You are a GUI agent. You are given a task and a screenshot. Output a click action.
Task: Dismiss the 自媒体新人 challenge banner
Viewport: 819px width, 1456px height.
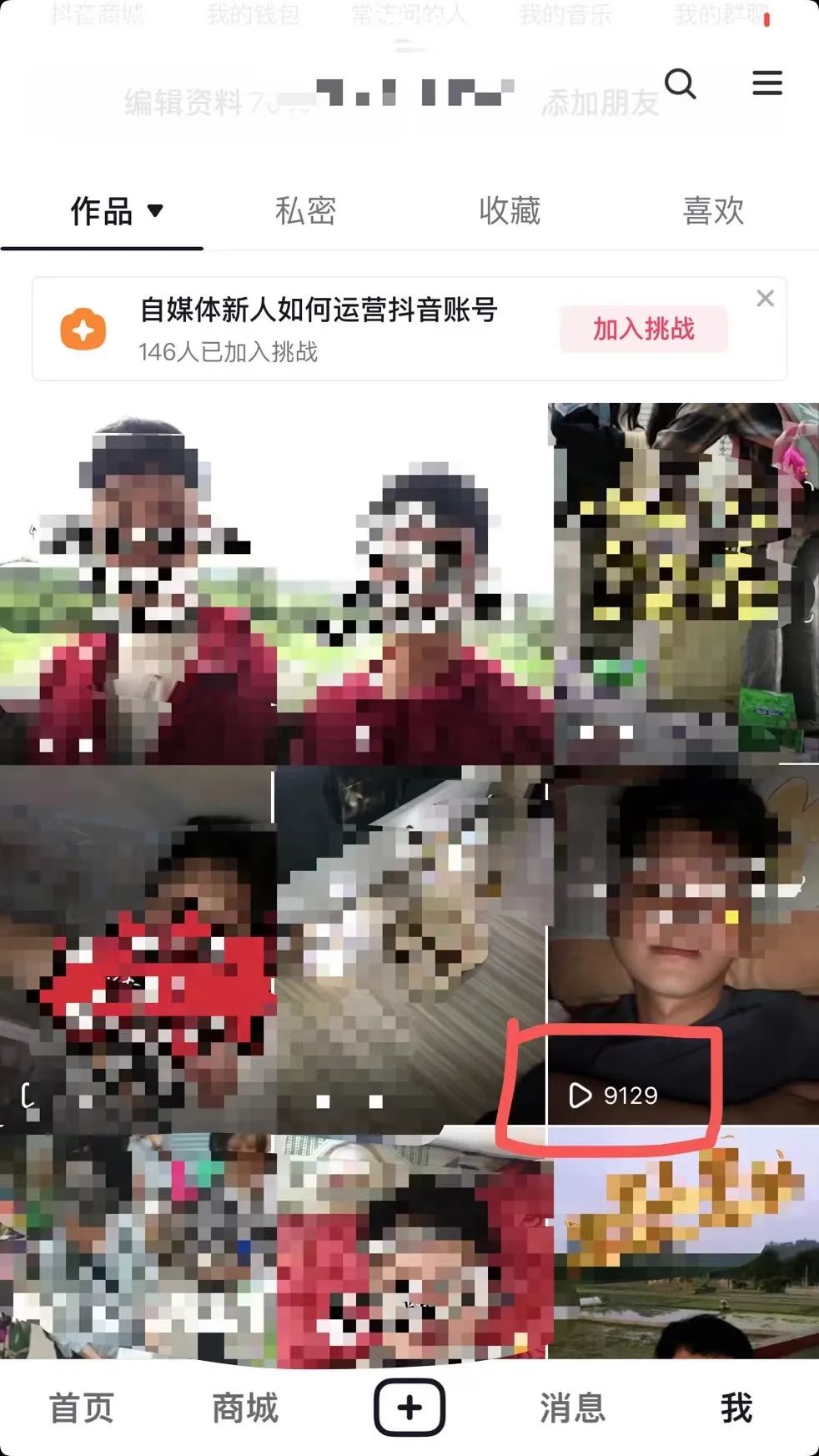click(x=765, y=299)
